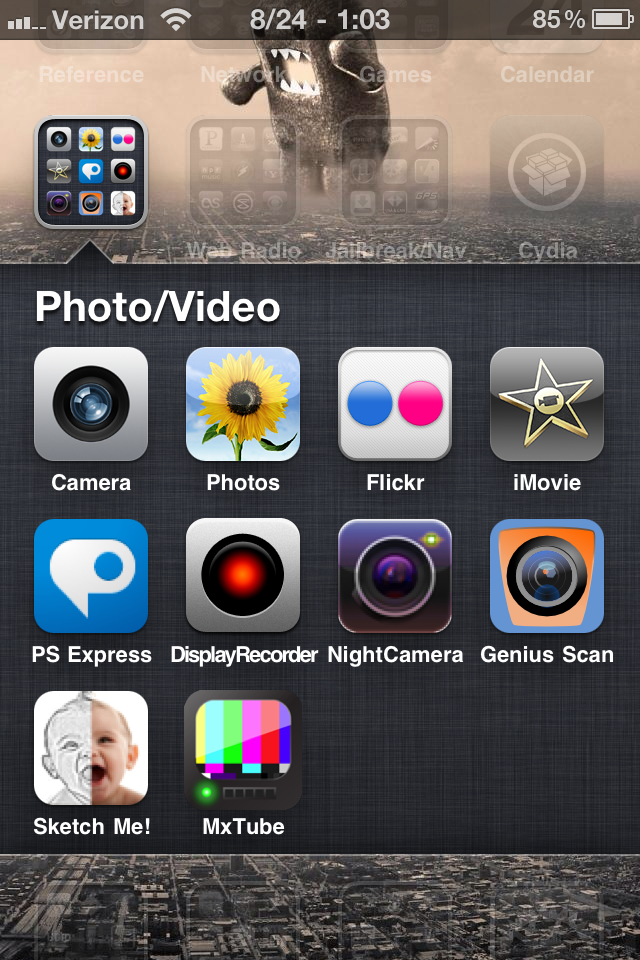Open the NightCamera app
Image resolution: width=640 pixels, height=960 pixels.
tap(395, 576)
